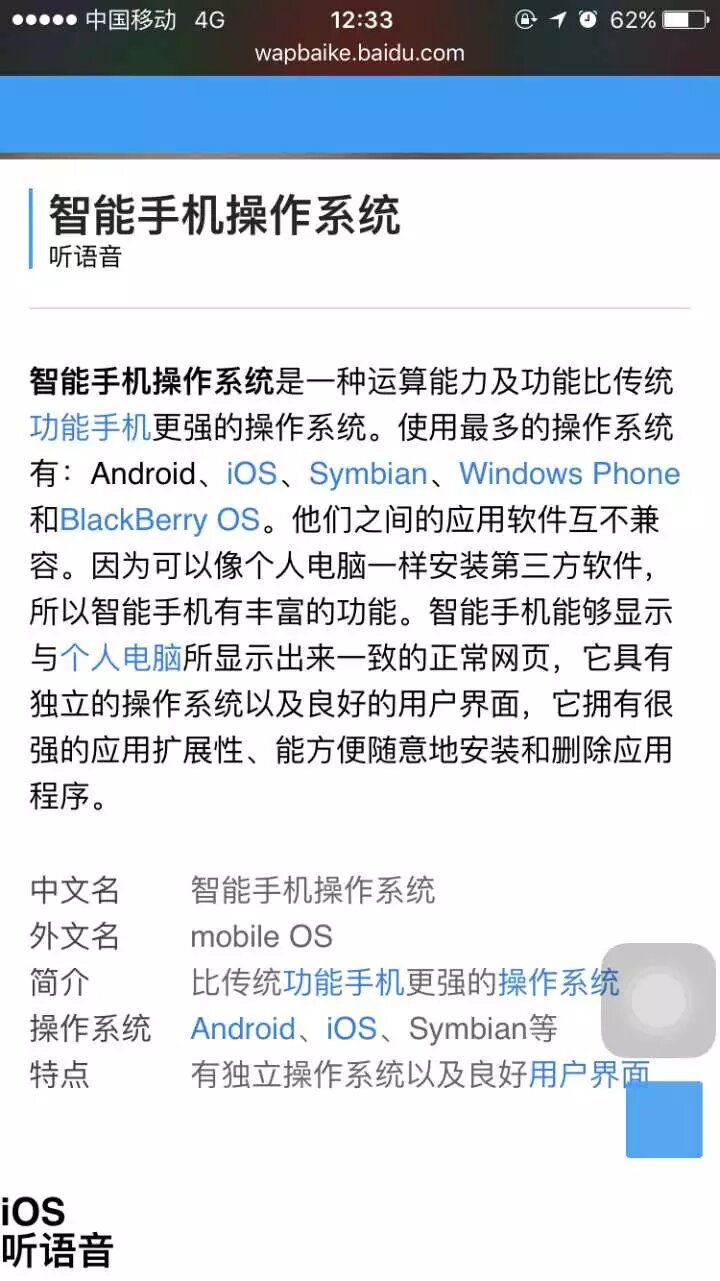This screenshot has width=720, height=1281.
Task: Open the 个人电脑 link in the paragraph
Action: 120,658
